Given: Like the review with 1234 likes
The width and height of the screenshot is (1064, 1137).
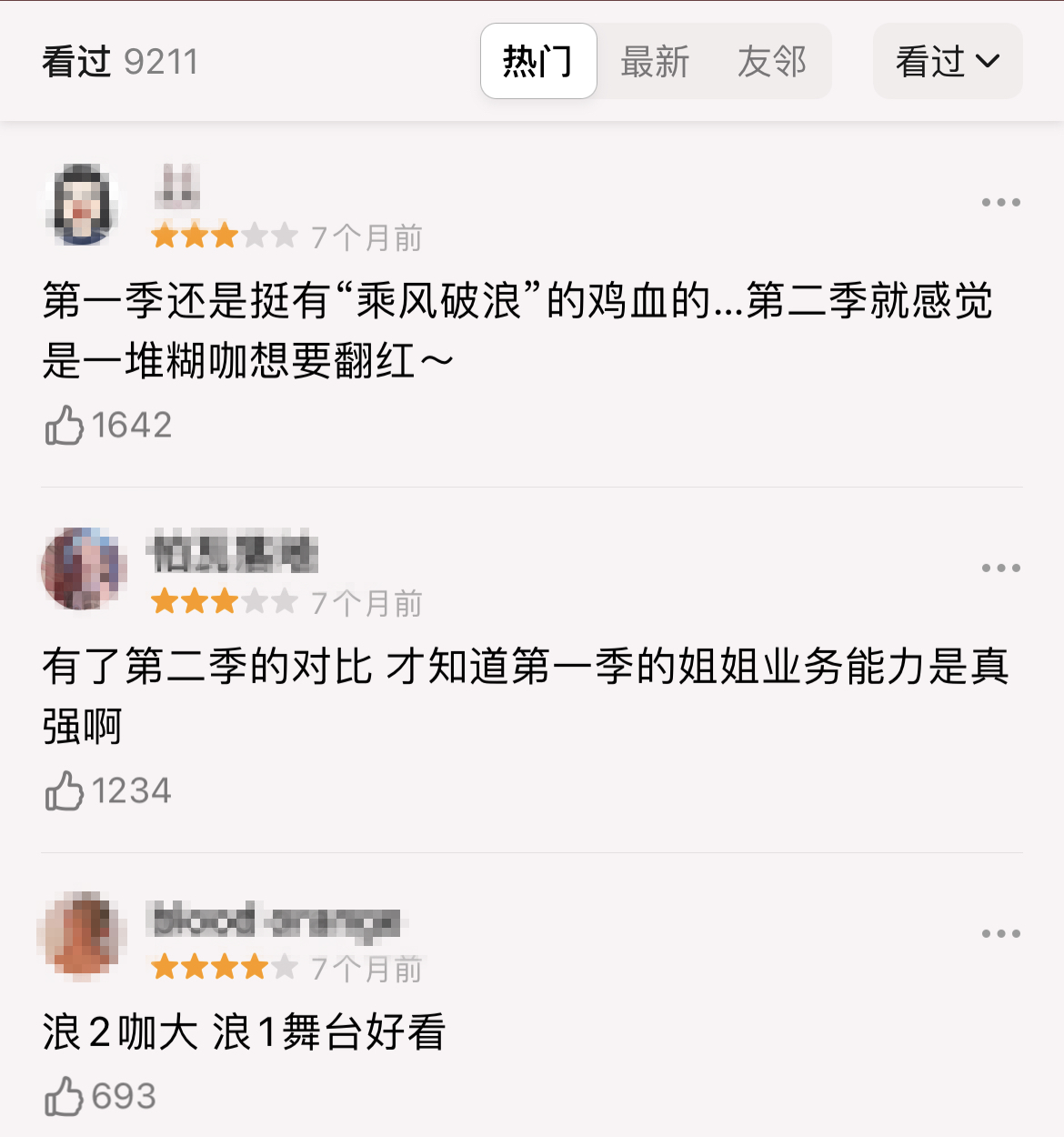Looking at the screenshot, I should tap(65, 791).
